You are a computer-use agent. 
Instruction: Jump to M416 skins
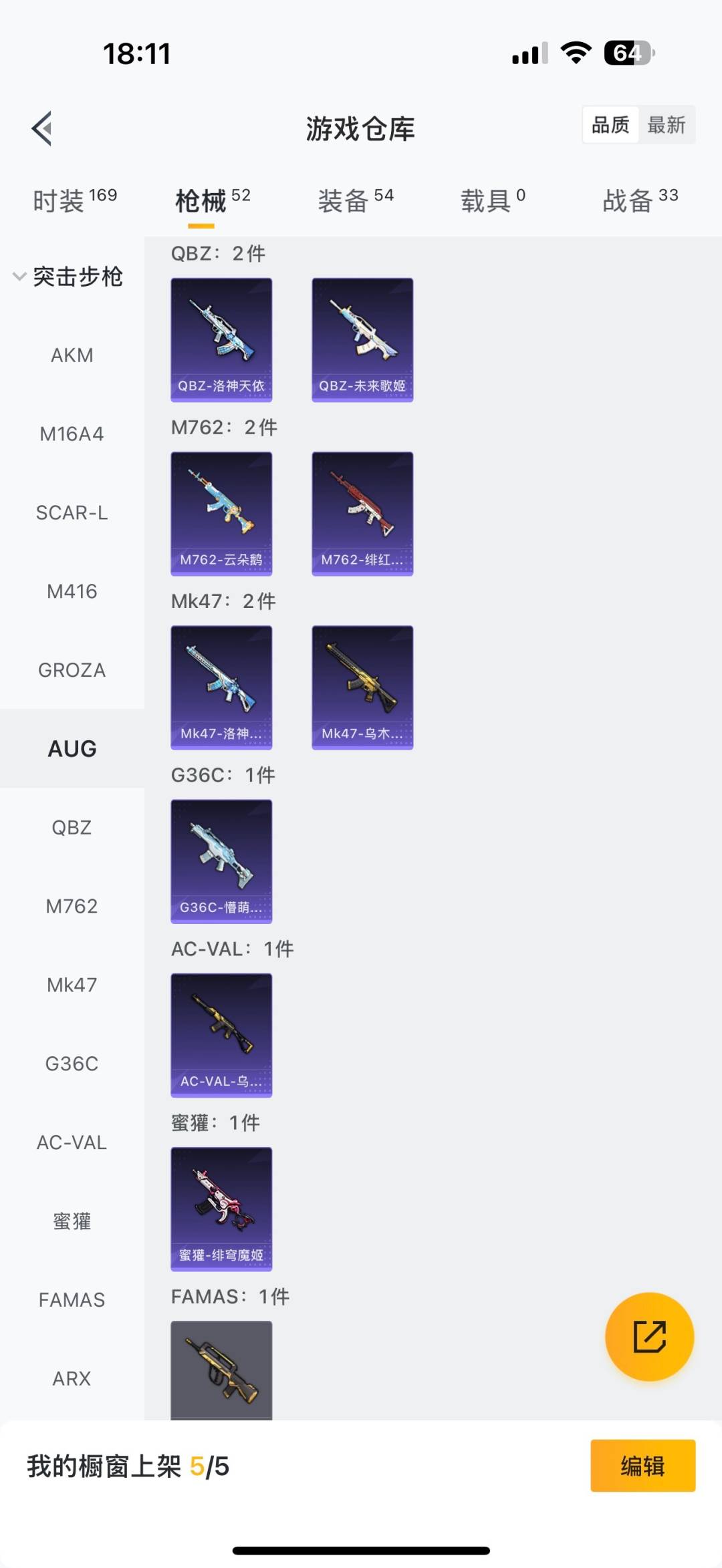point(72,591)
